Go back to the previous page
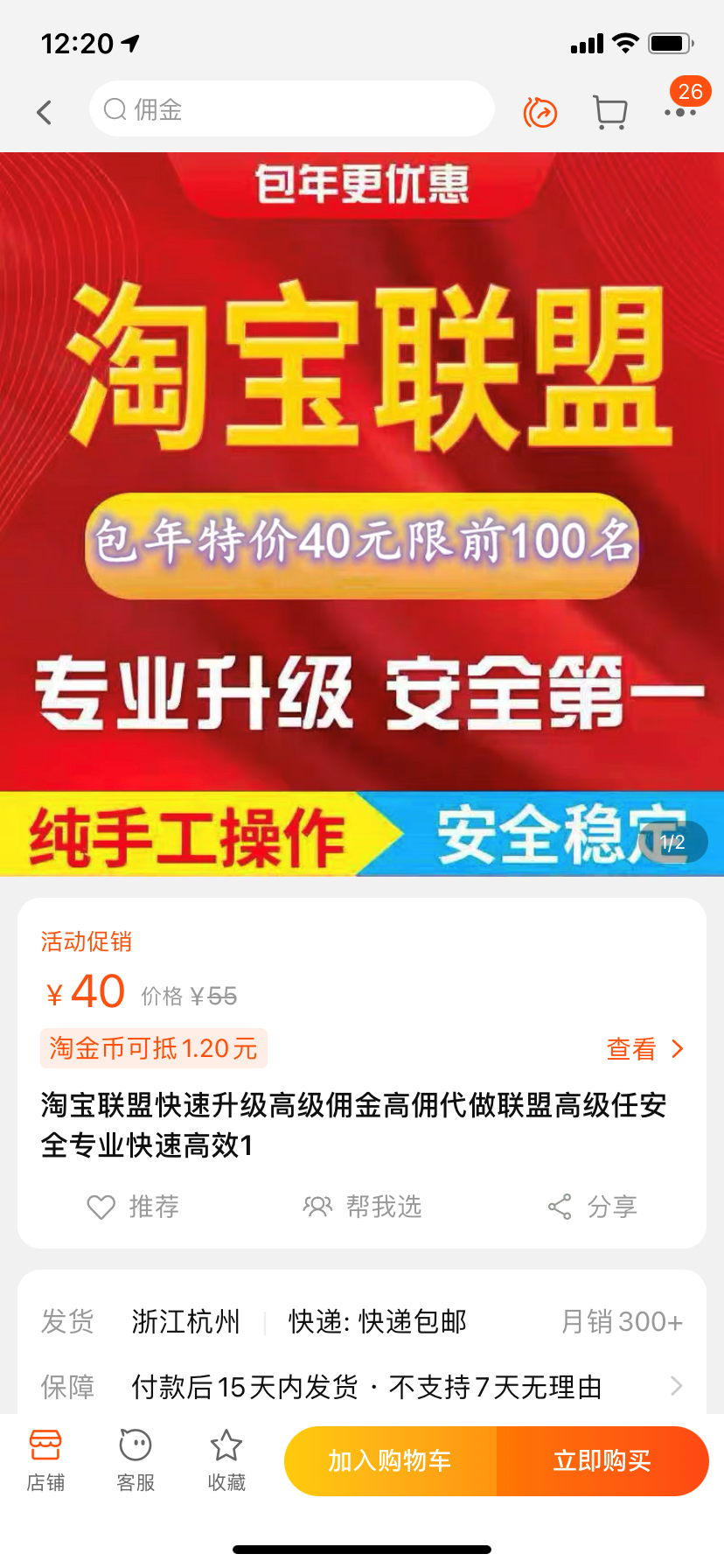The image size is (724, 1568). coord(45,111)
